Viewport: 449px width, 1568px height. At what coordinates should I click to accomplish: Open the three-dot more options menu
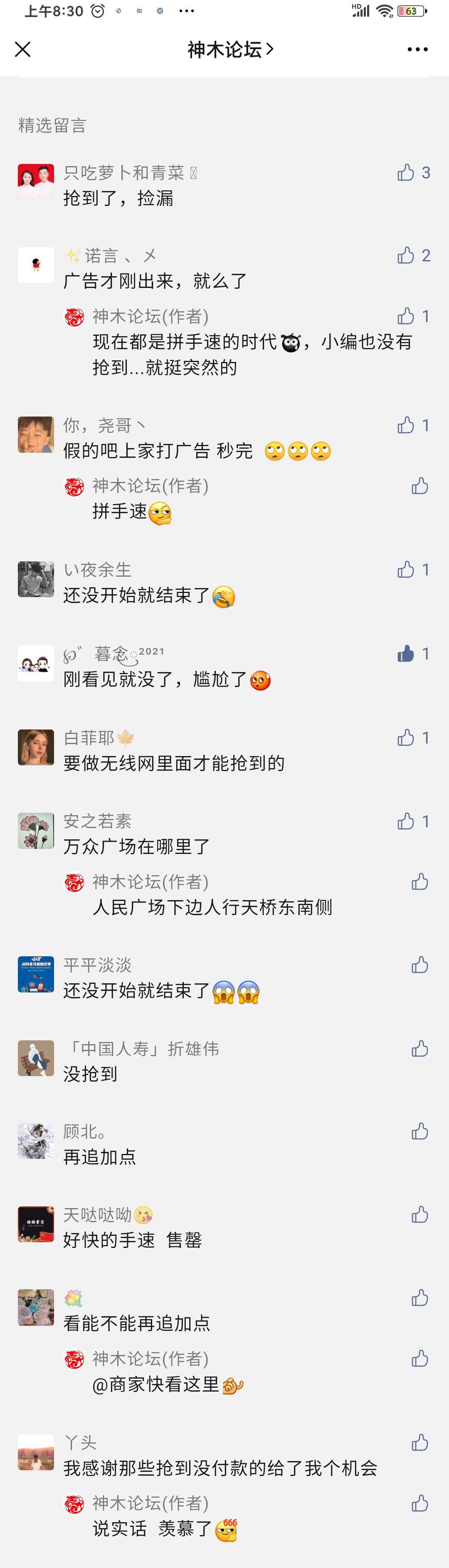tap(417, 49)
